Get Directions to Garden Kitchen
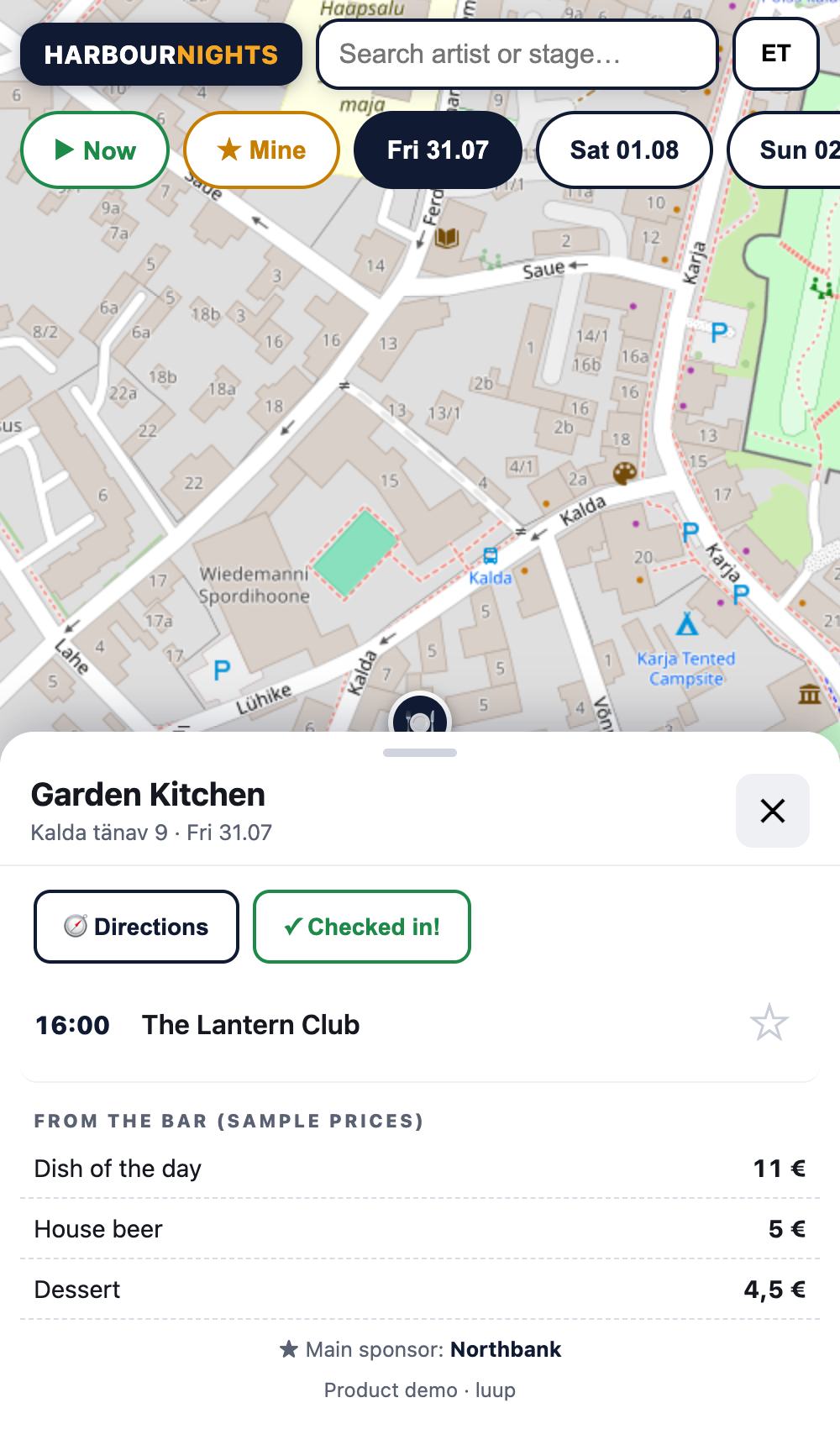The width and height of the screenshot is (840, 1445). pos(136,927)
